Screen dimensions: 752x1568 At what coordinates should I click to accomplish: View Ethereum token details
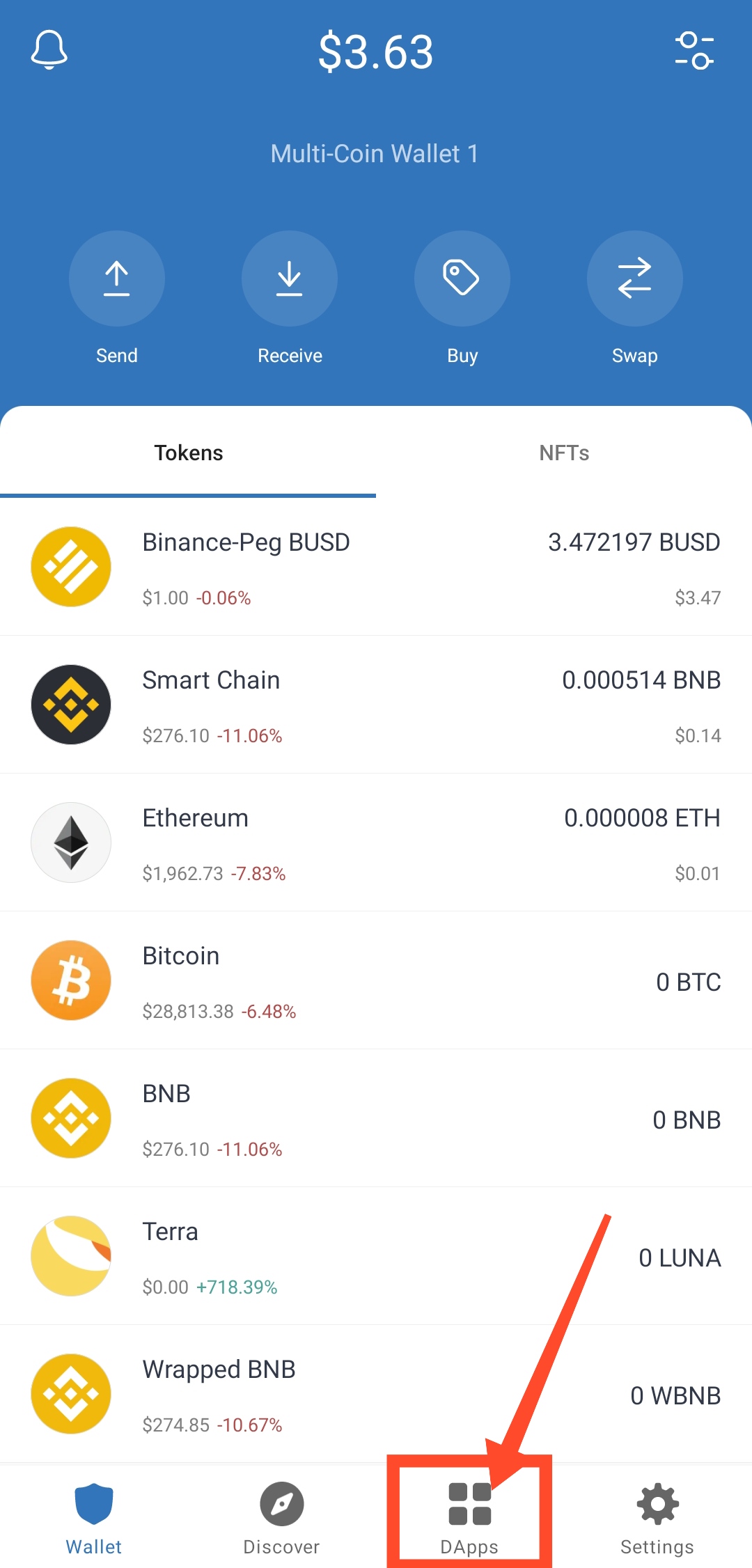coord(376,842)
